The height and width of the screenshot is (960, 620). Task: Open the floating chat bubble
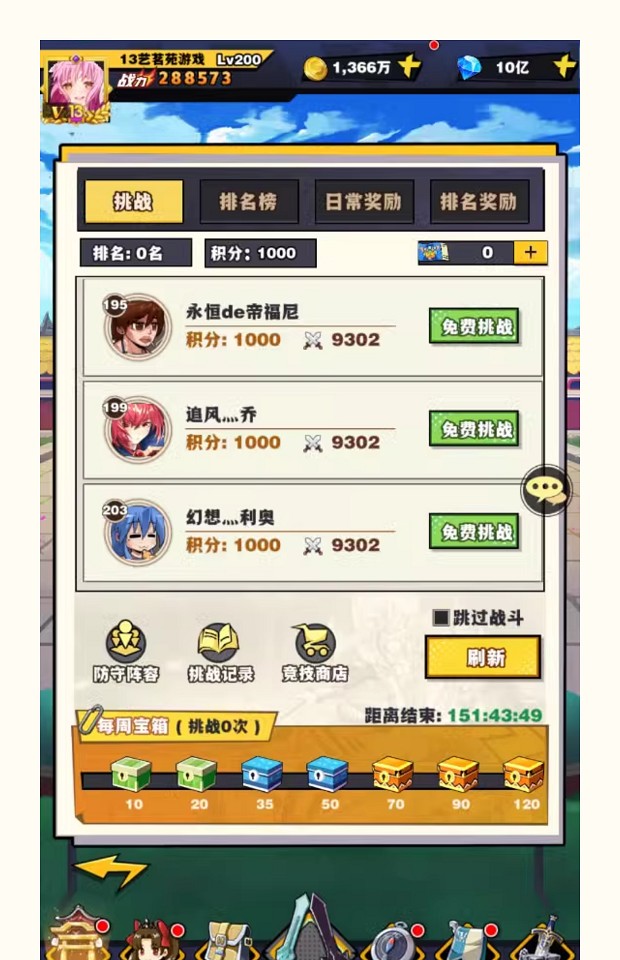click(546, 490)
